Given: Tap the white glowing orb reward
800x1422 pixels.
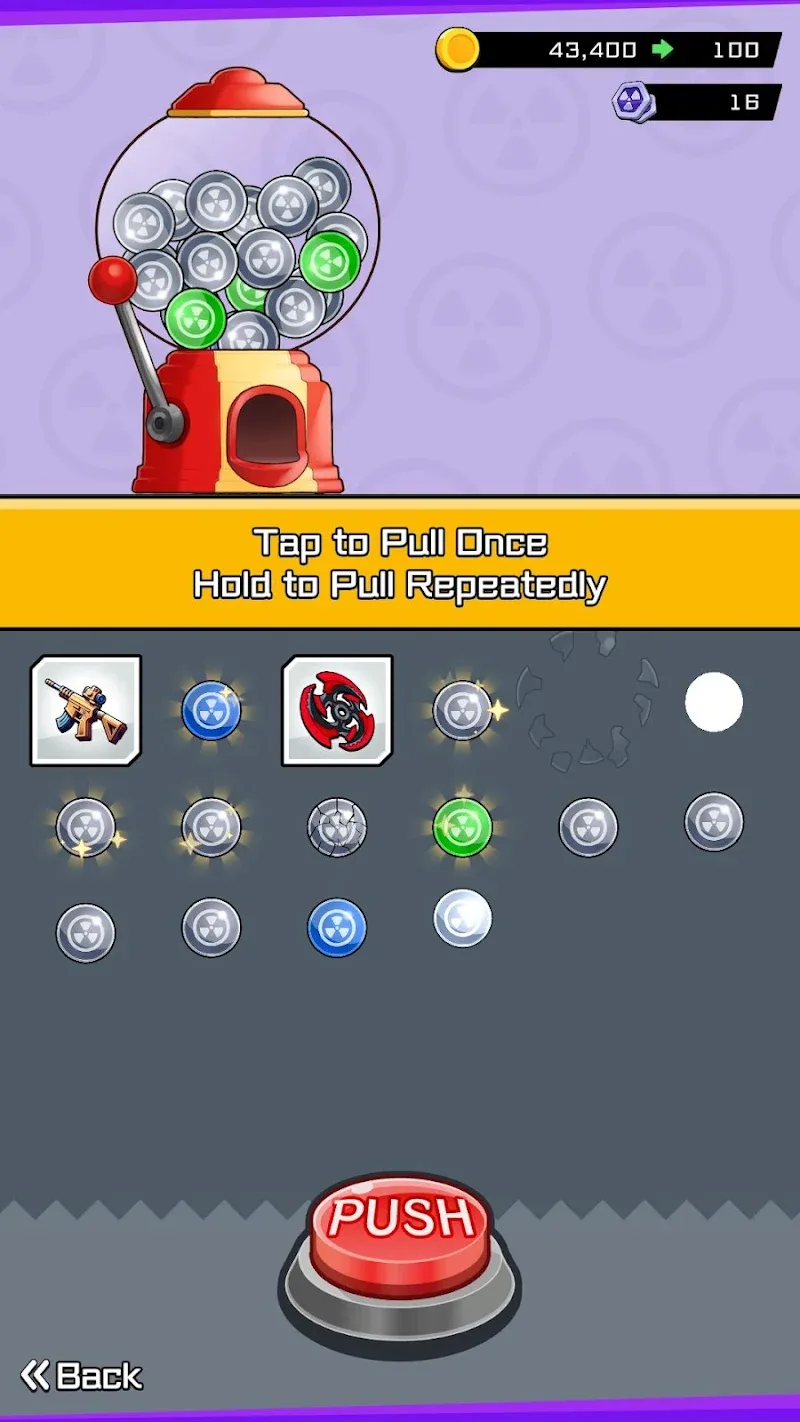Looking at the screenshot, I should coord(714,703).
